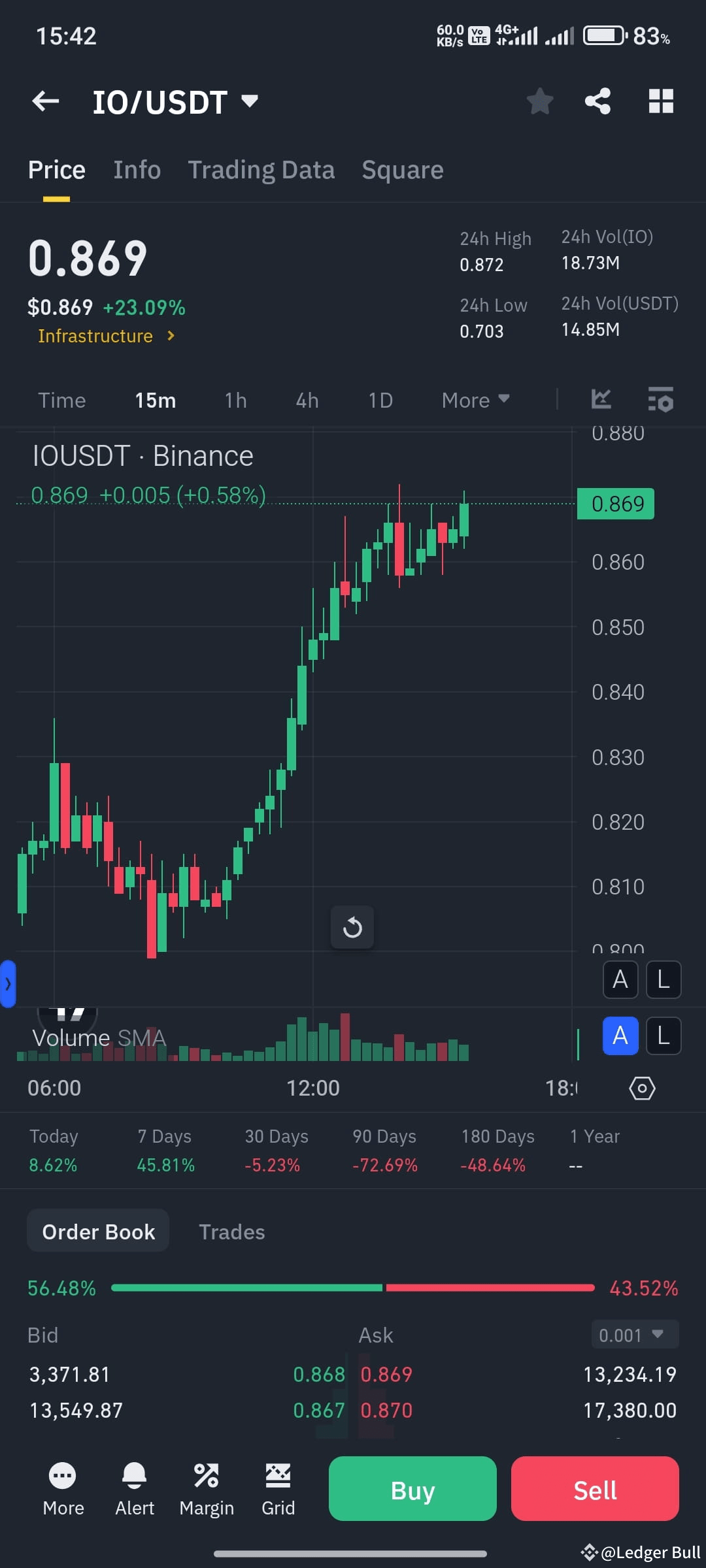Refresh the chart with the reload icon
Viewport: 706px width, 1568px height.
pos(352,926)
